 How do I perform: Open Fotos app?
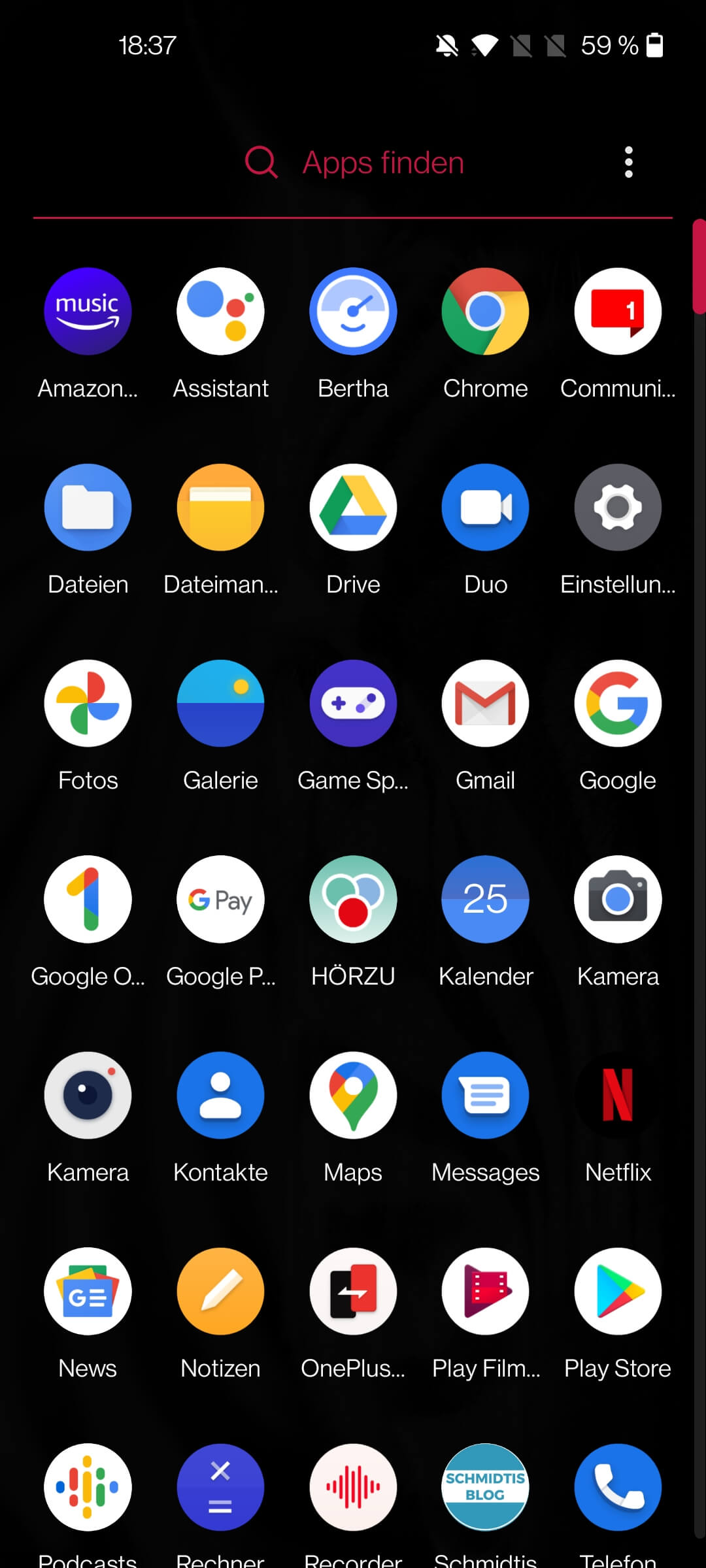[x=88, y=704]
